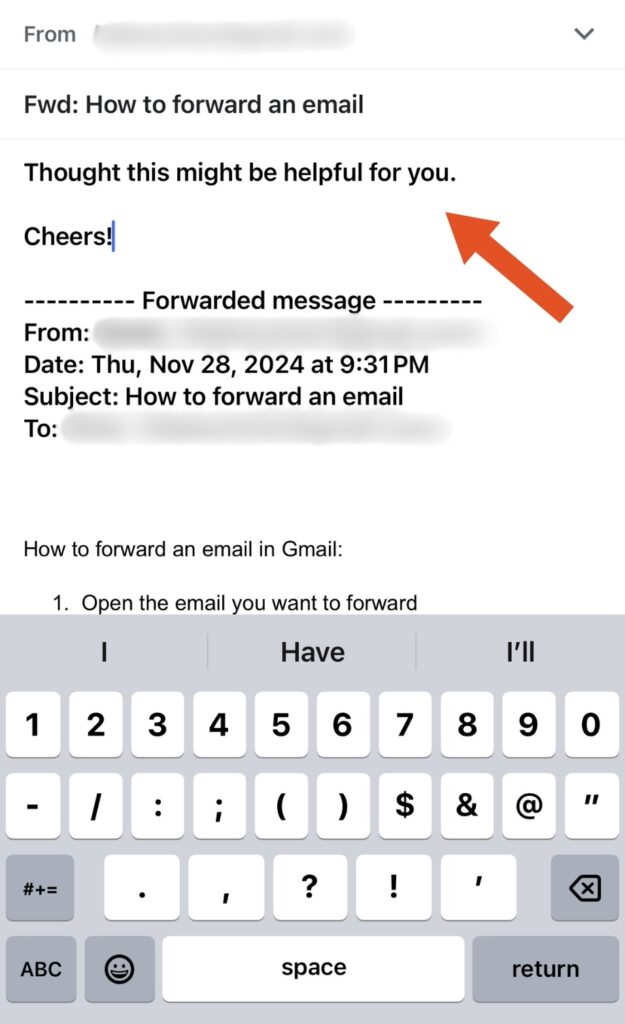Hit the return key on keyboard
625x1024 pixels.
[x=545, y=969]
